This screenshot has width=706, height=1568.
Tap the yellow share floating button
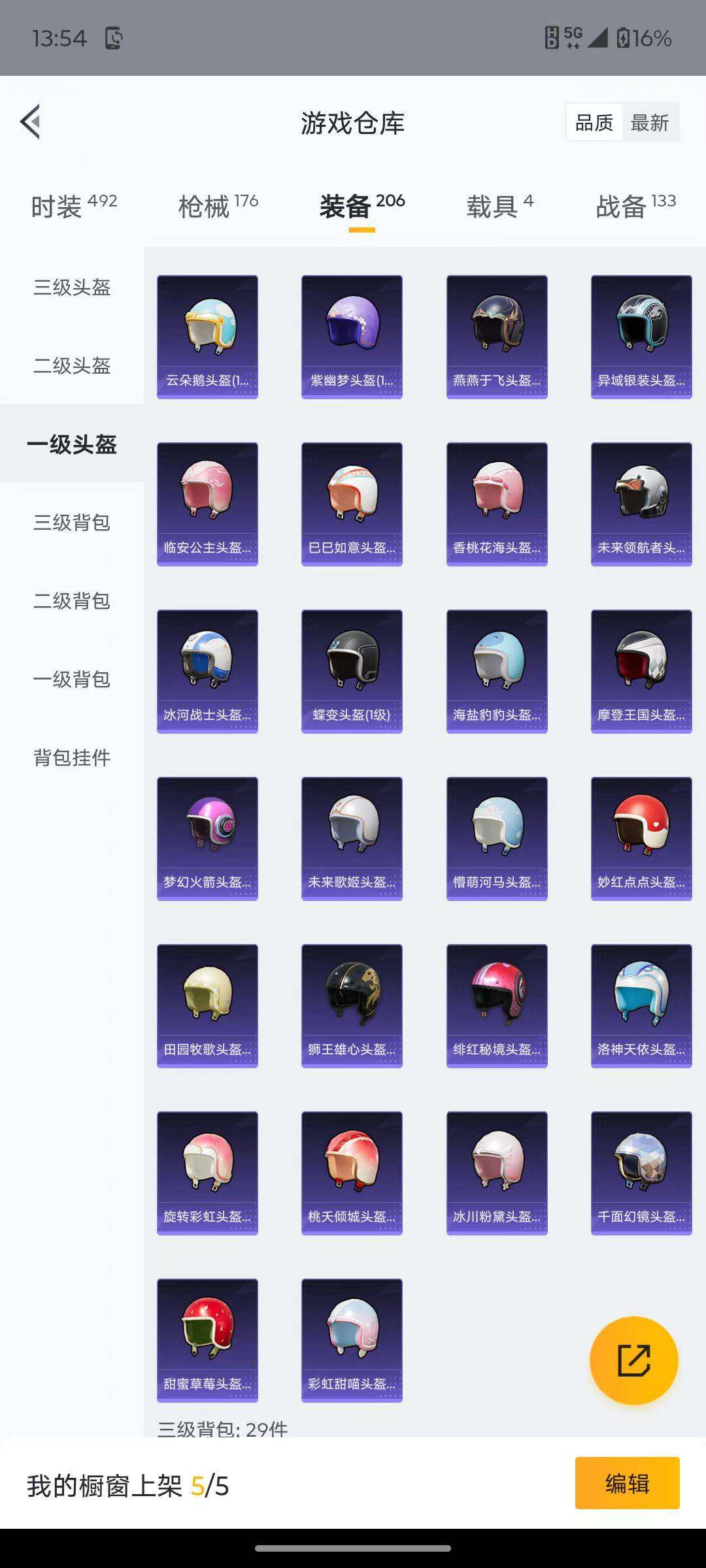tap(633, 1360)
